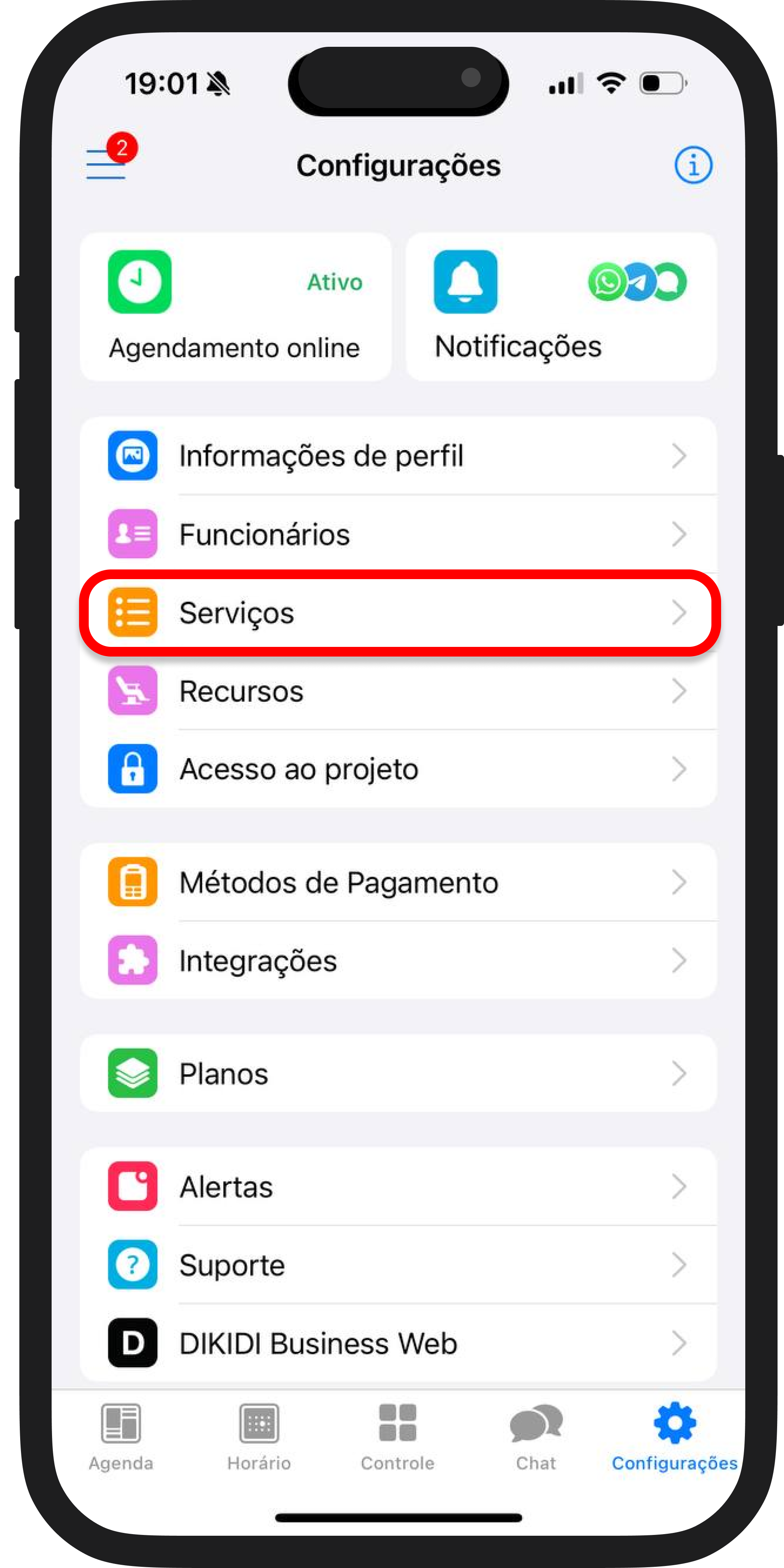Tap the info icon in header
Screen dimensions: 784x1568
point(693,165)
